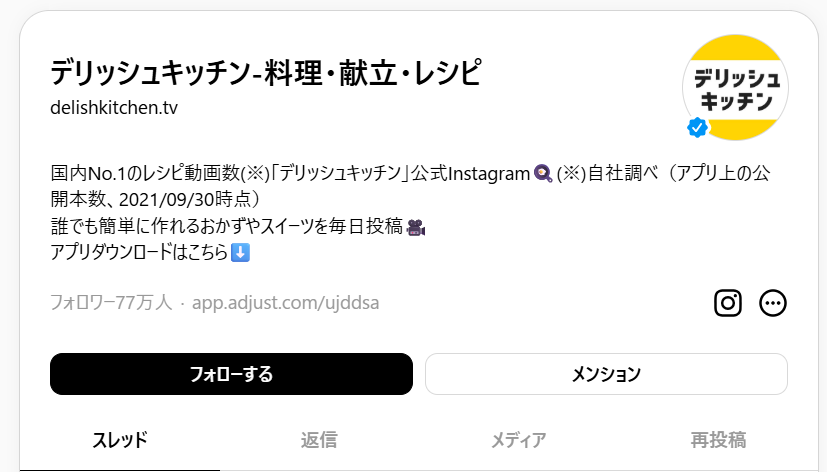Viewport: 827px width, 472px height.
Task: Open the more options menu
Action: coord(773,303)
